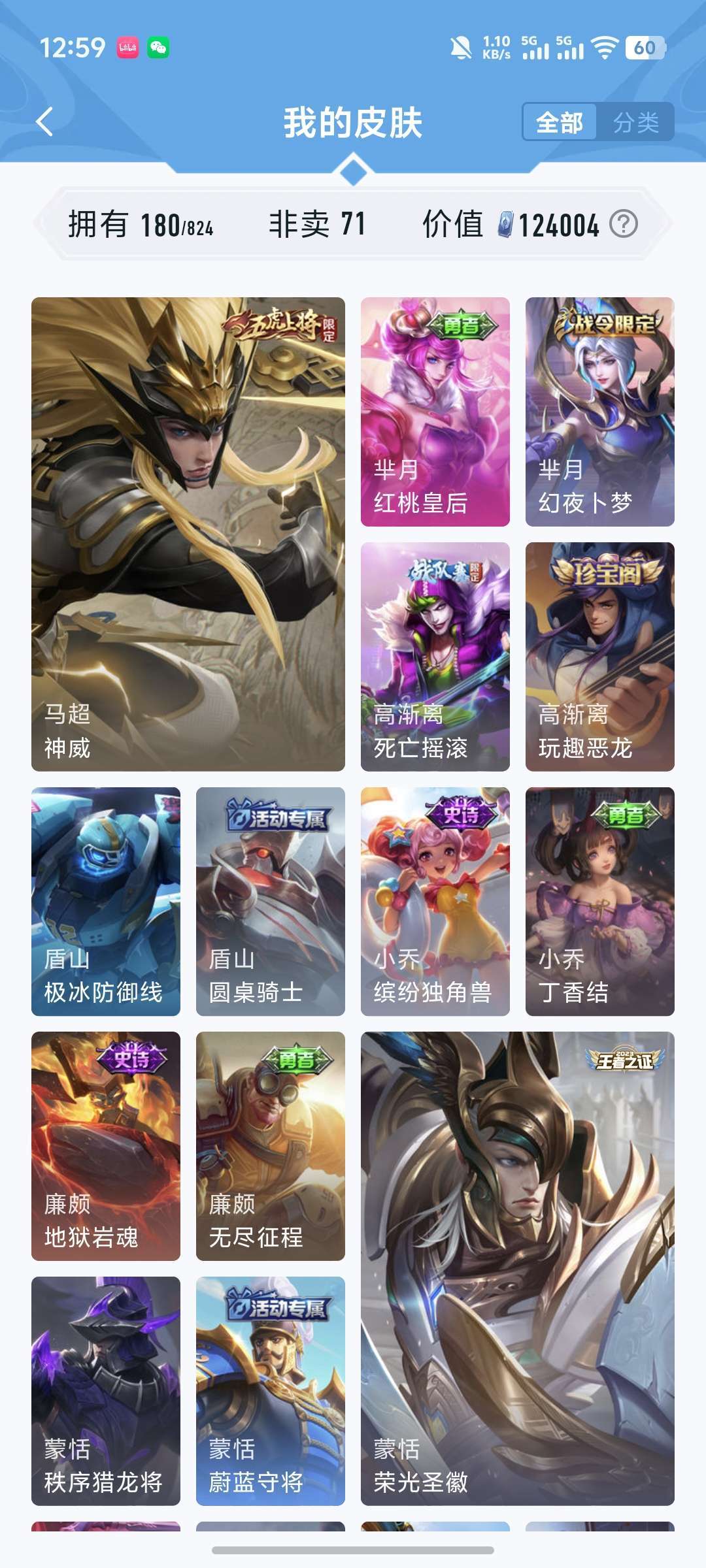This screenshot has height=1568, width=706.
Task: Select the 蒙恬 蔚蓝守将 skin
Action: [x=271, y=1391]
